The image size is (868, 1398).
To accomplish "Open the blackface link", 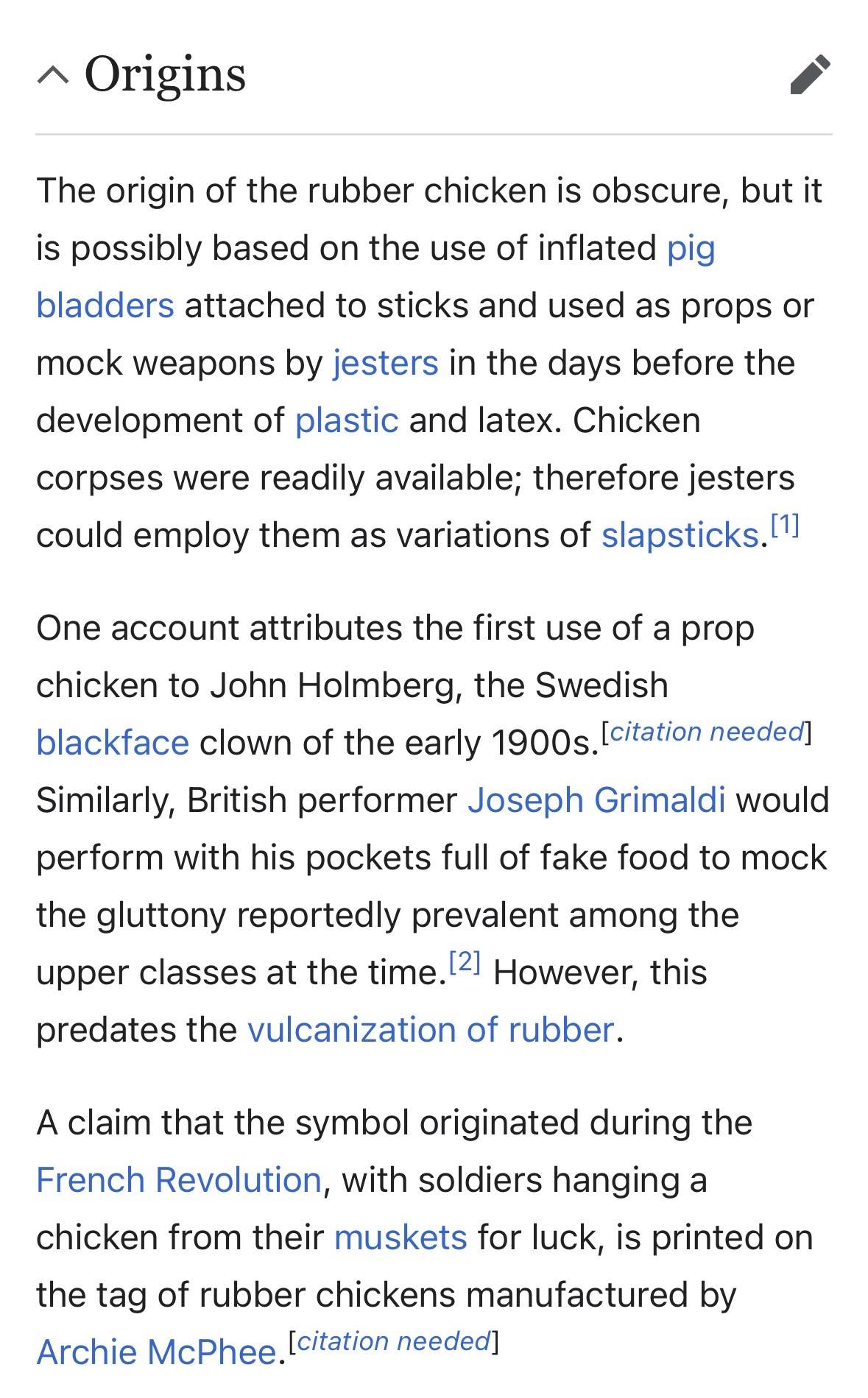I will (113, 743).
